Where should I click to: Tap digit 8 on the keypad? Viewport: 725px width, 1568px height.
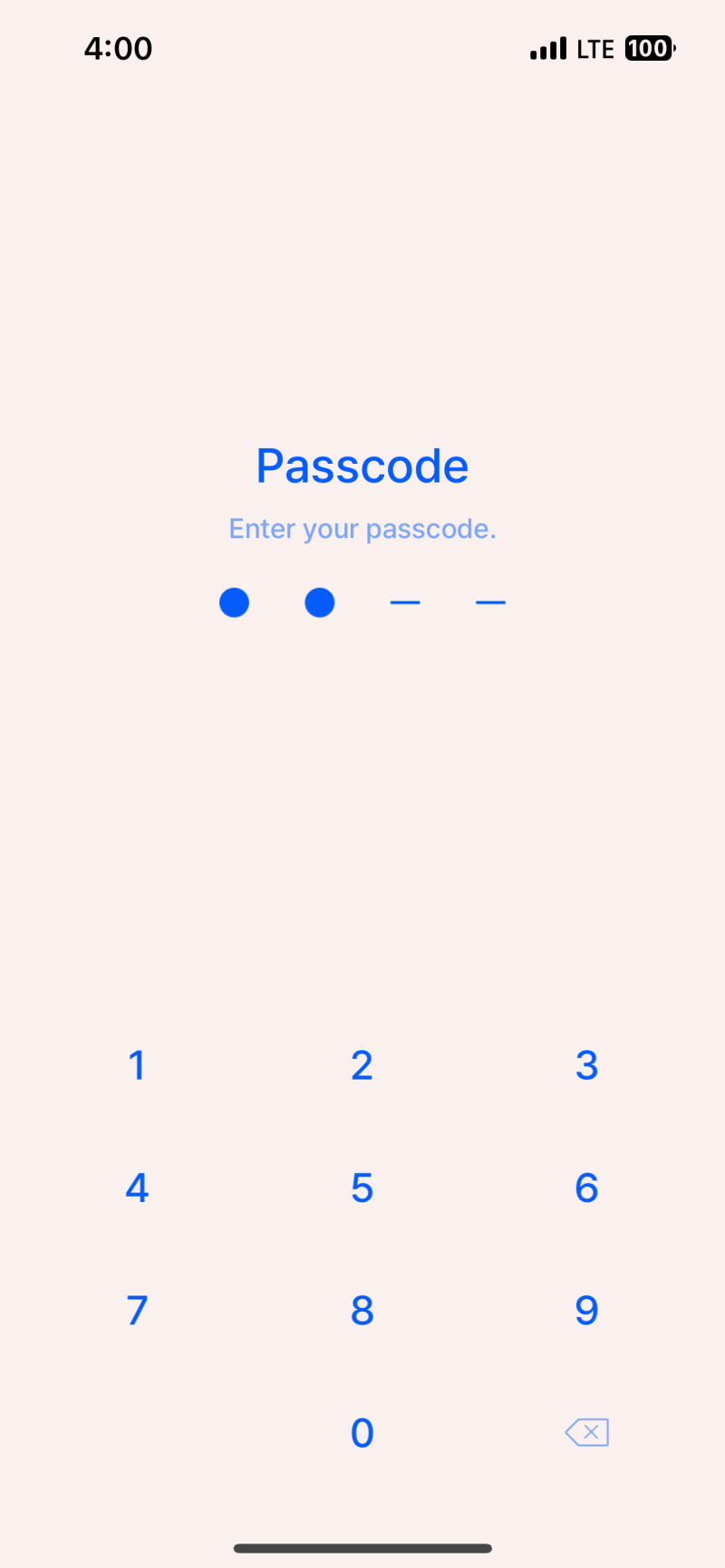(x=362, y=1309)
